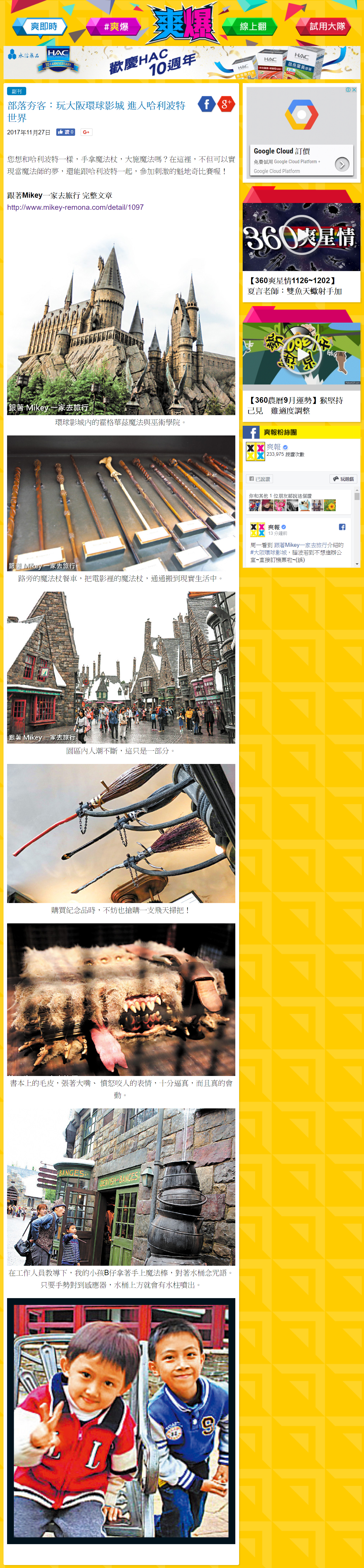Tap the 副刊 category tag

point(16,91)
